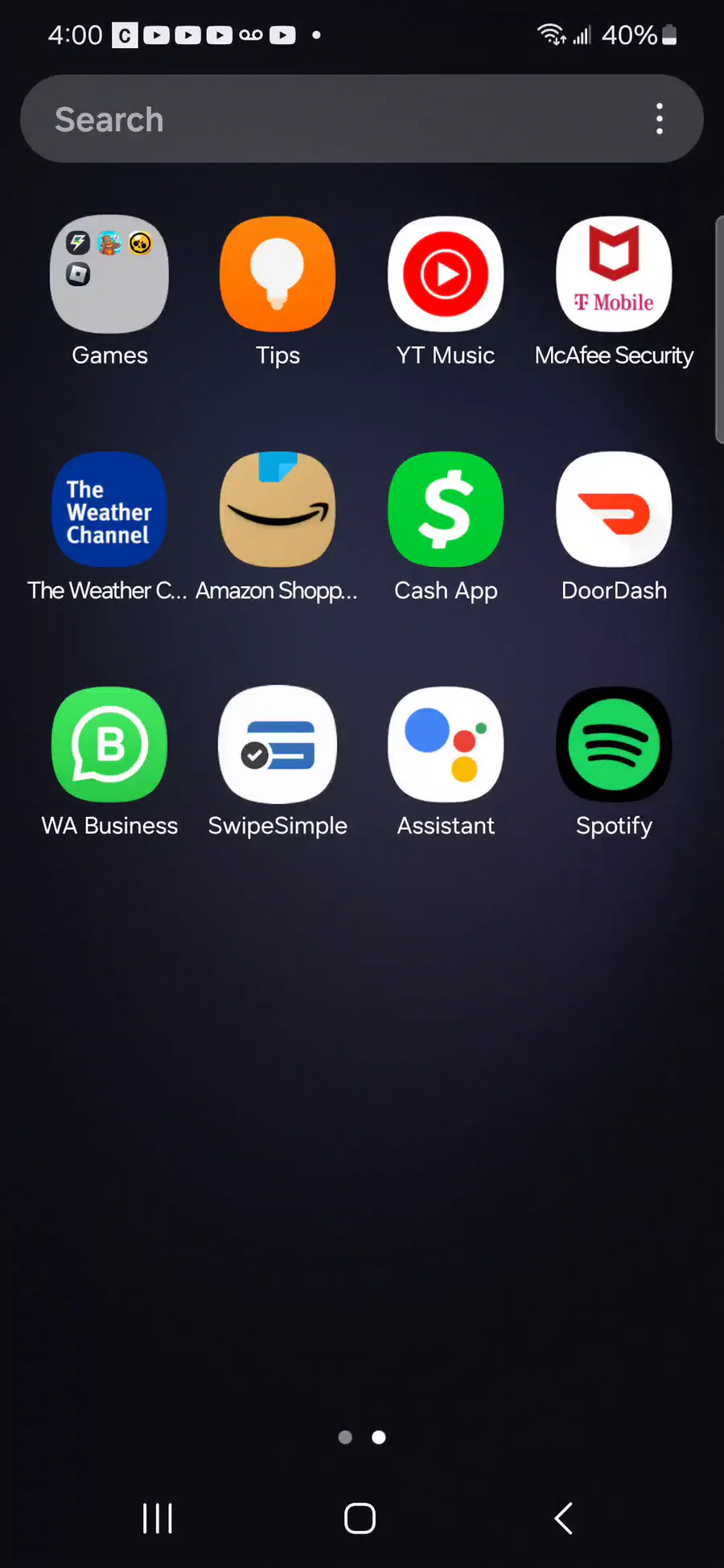This screenshot has width=724, height=1568.
Task: Open Google Assistant
Action: pos(446,745)
